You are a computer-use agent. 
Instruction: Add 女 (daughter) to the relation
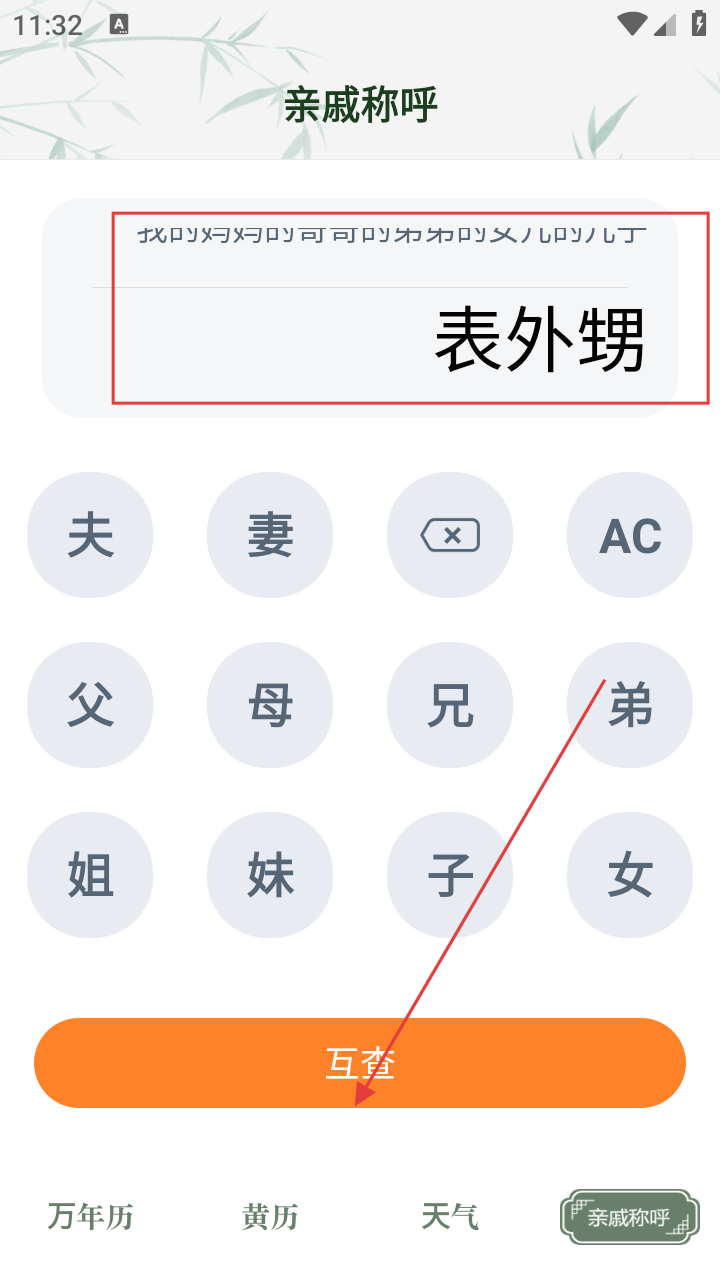tap(630, 875)
